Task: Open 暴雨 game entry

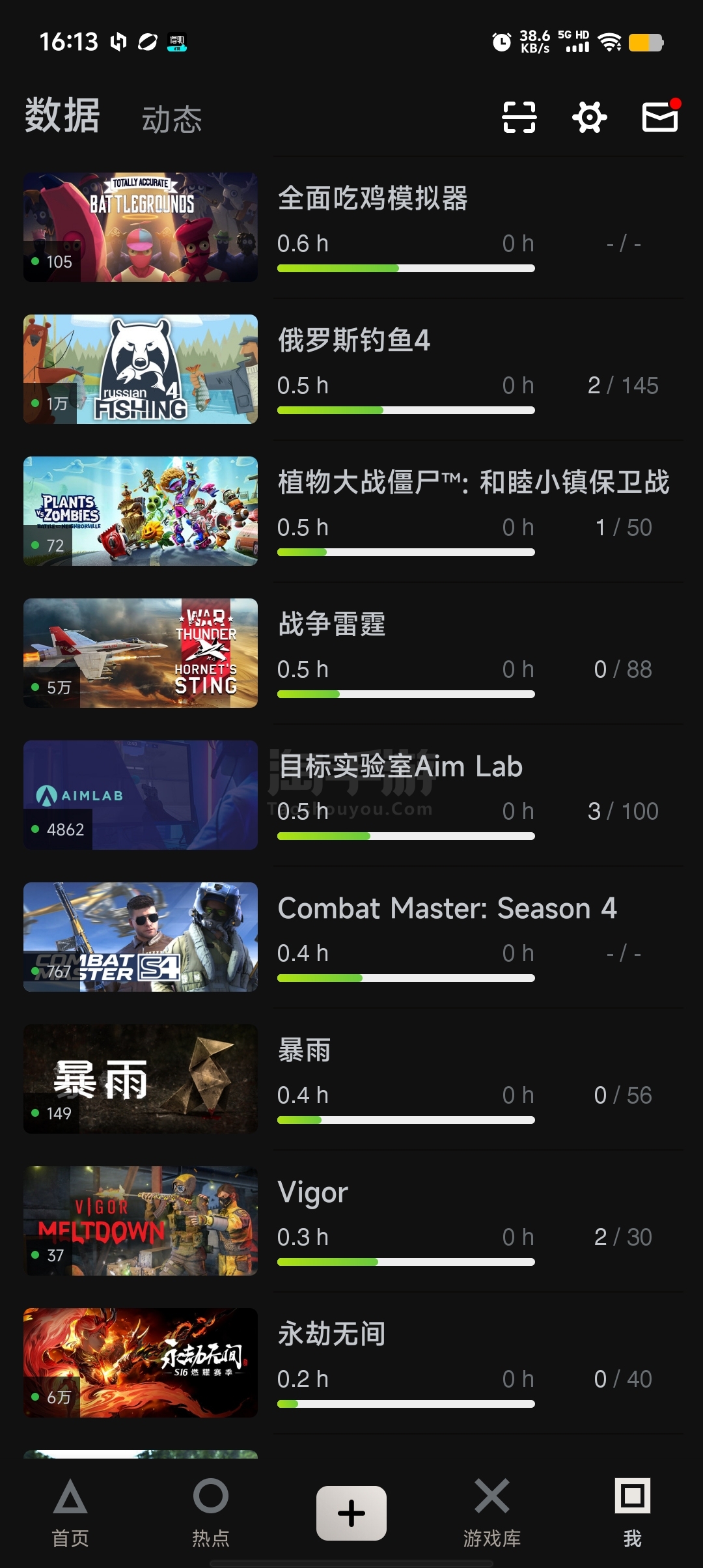Action: click(x=305, y=1051)
